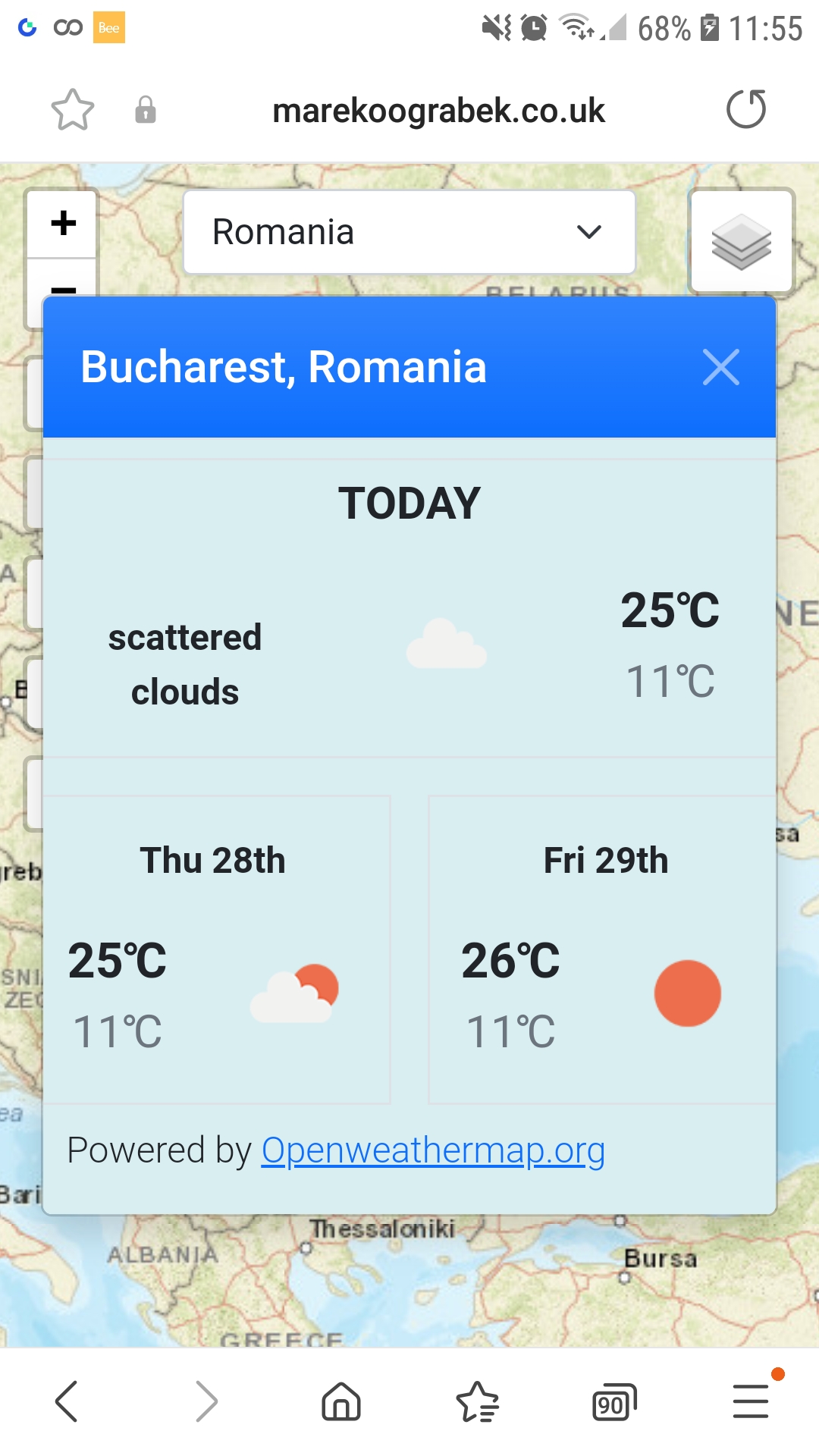This screenshot has width=819, height=1456.
Task: Open the browser menu with three lines
Action: pyautogui.click(x=749, y=1401)
